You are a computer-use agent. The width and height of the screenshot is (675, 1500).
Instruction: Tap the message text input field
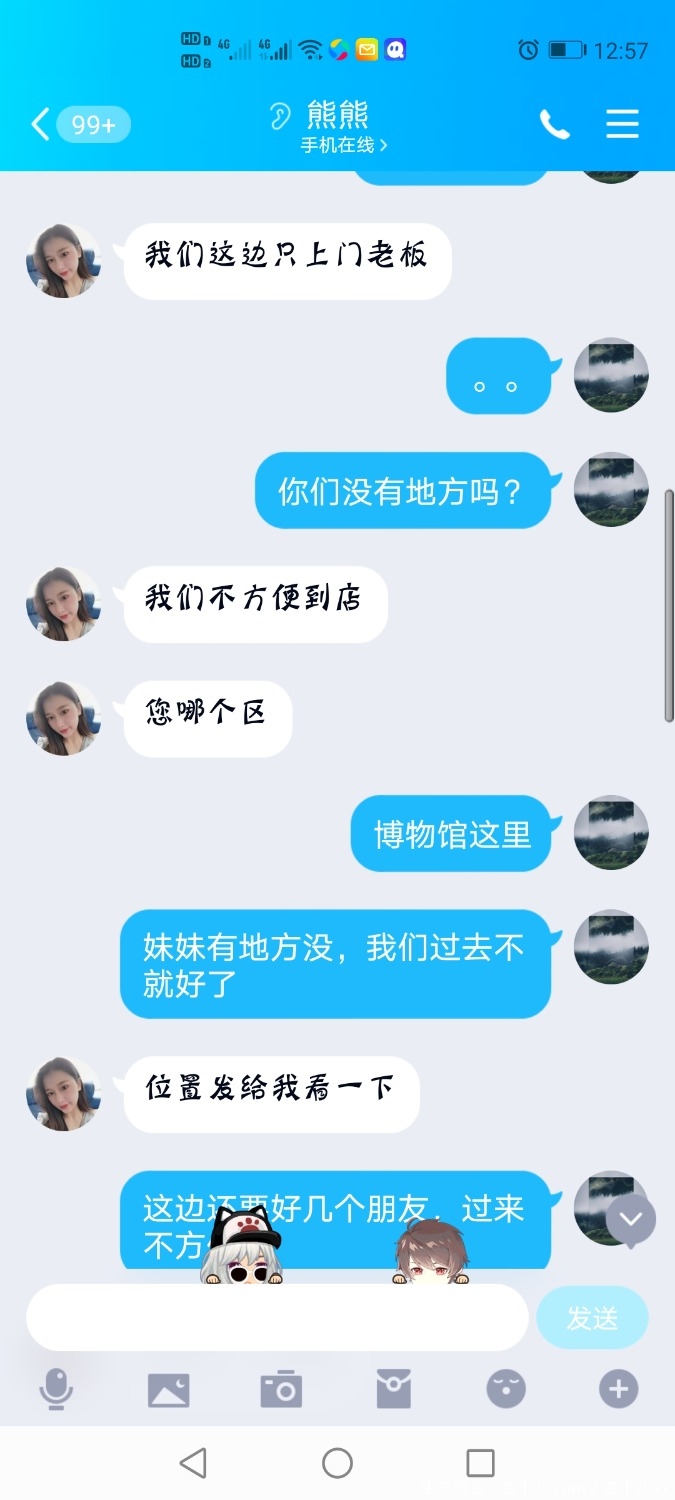click(x=277, y=1318)
